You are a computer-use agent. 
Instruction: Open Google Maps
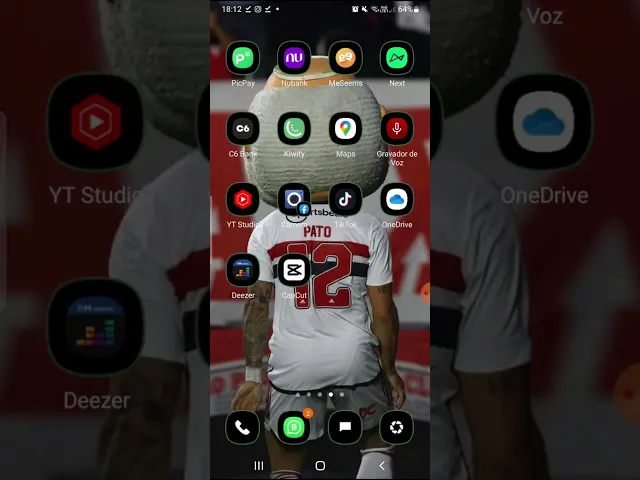345,128
